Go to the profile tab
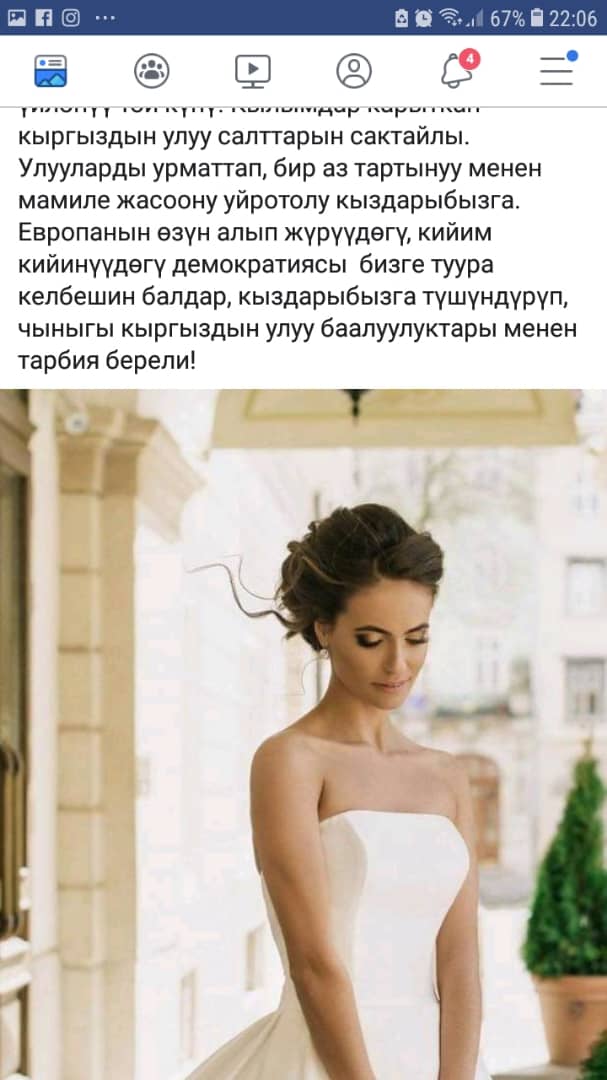The image size is (607, 1080). 354,70
